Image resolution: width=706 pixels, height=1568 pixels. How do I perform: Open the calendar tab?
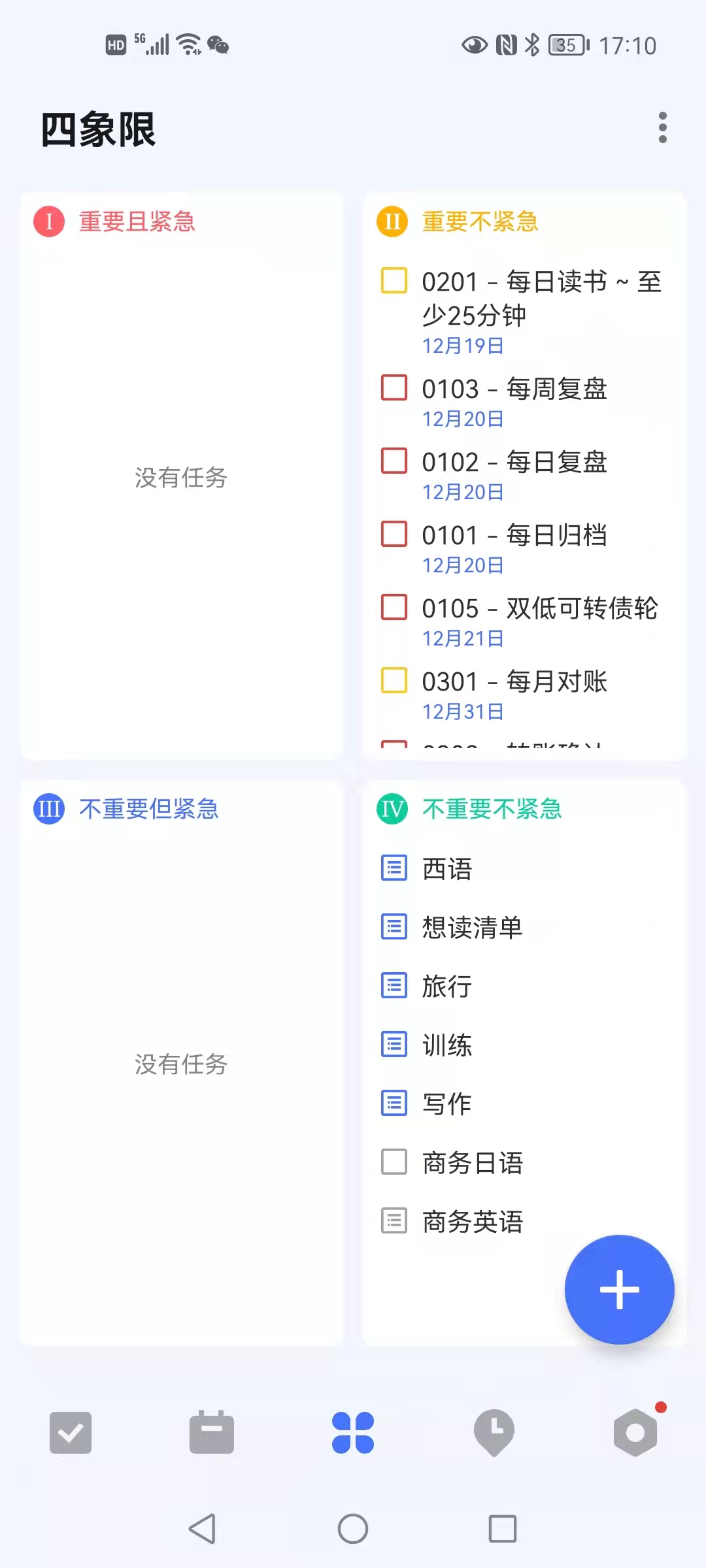pos(212,1432)
